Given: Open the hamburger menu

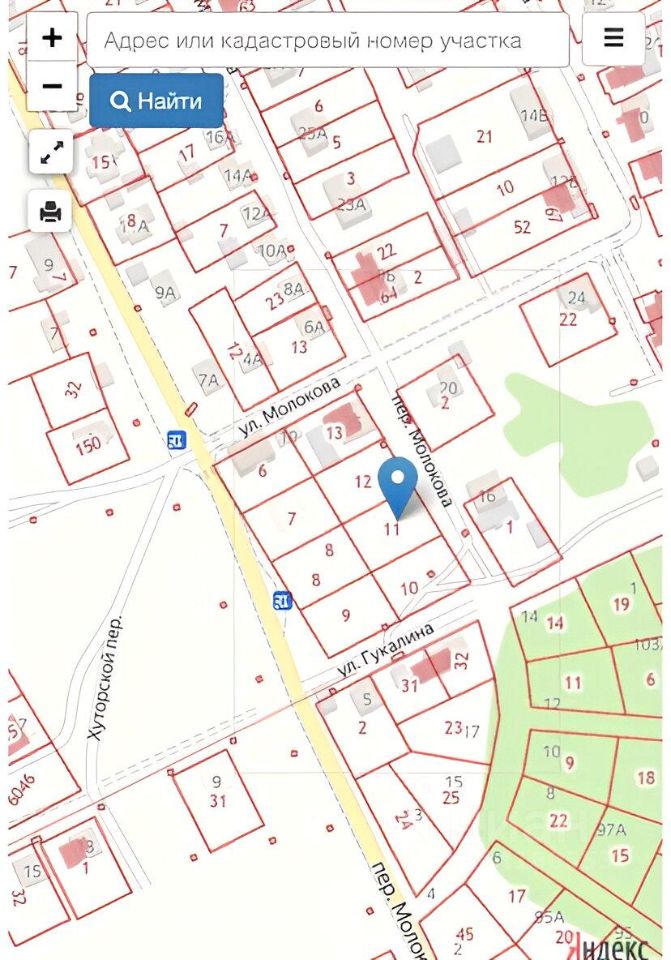Looking at the screenshot, I should pyautogui.click(x=613, y=40).
